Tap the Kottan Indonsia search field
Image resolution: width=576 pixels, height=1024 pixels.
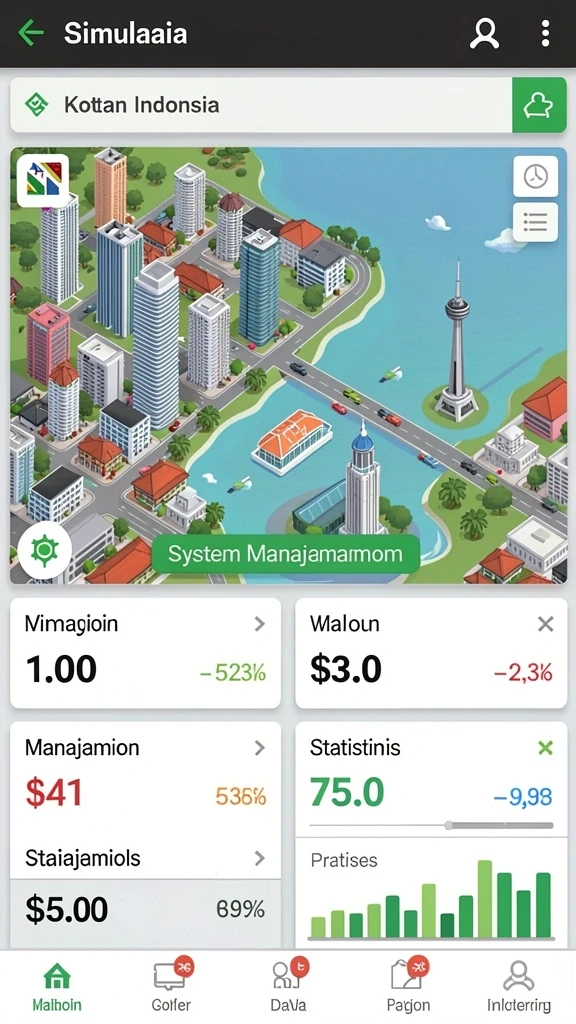[261, 105]
